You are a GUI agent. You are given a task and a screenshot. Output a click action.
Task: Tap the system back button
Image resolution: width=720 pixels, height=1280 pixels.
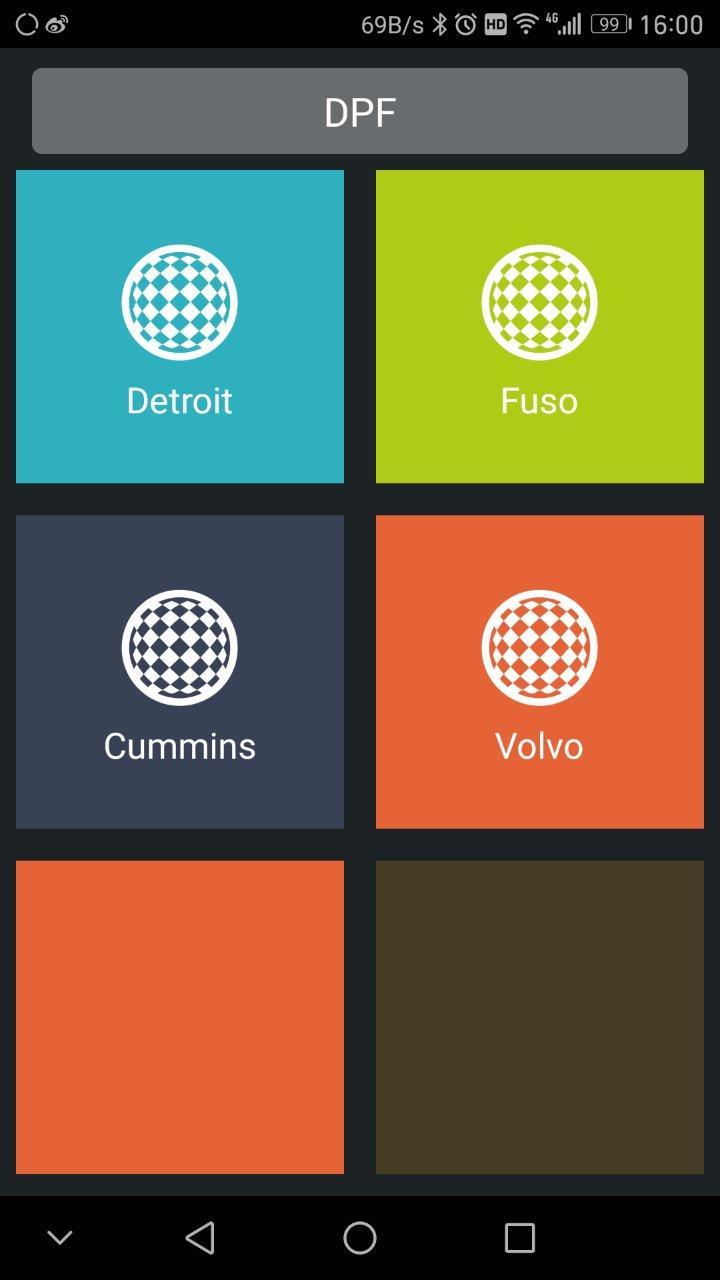tap(200, 1238)
